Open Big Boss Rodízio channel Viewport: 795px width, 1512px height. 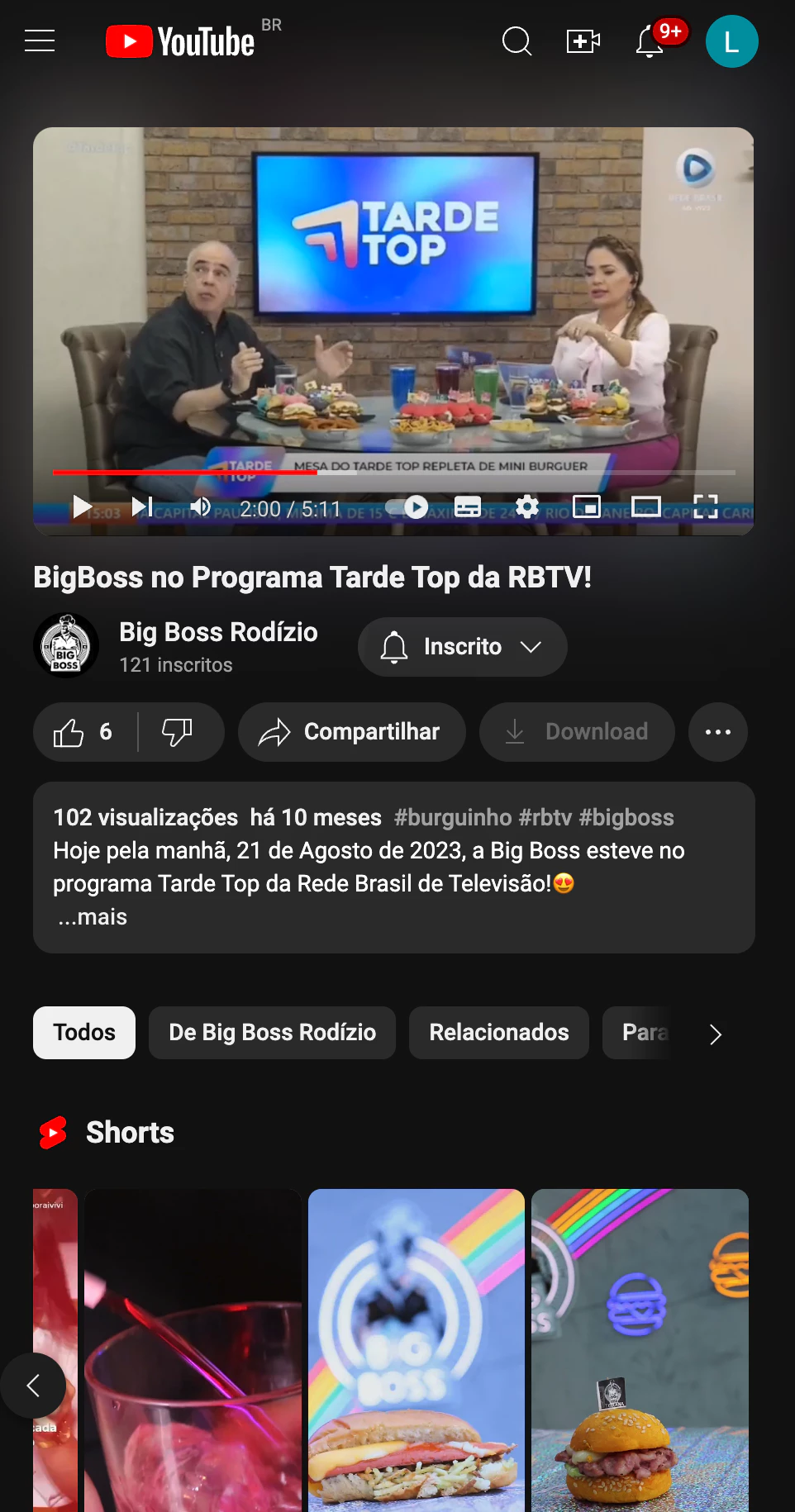pos(218,632)
